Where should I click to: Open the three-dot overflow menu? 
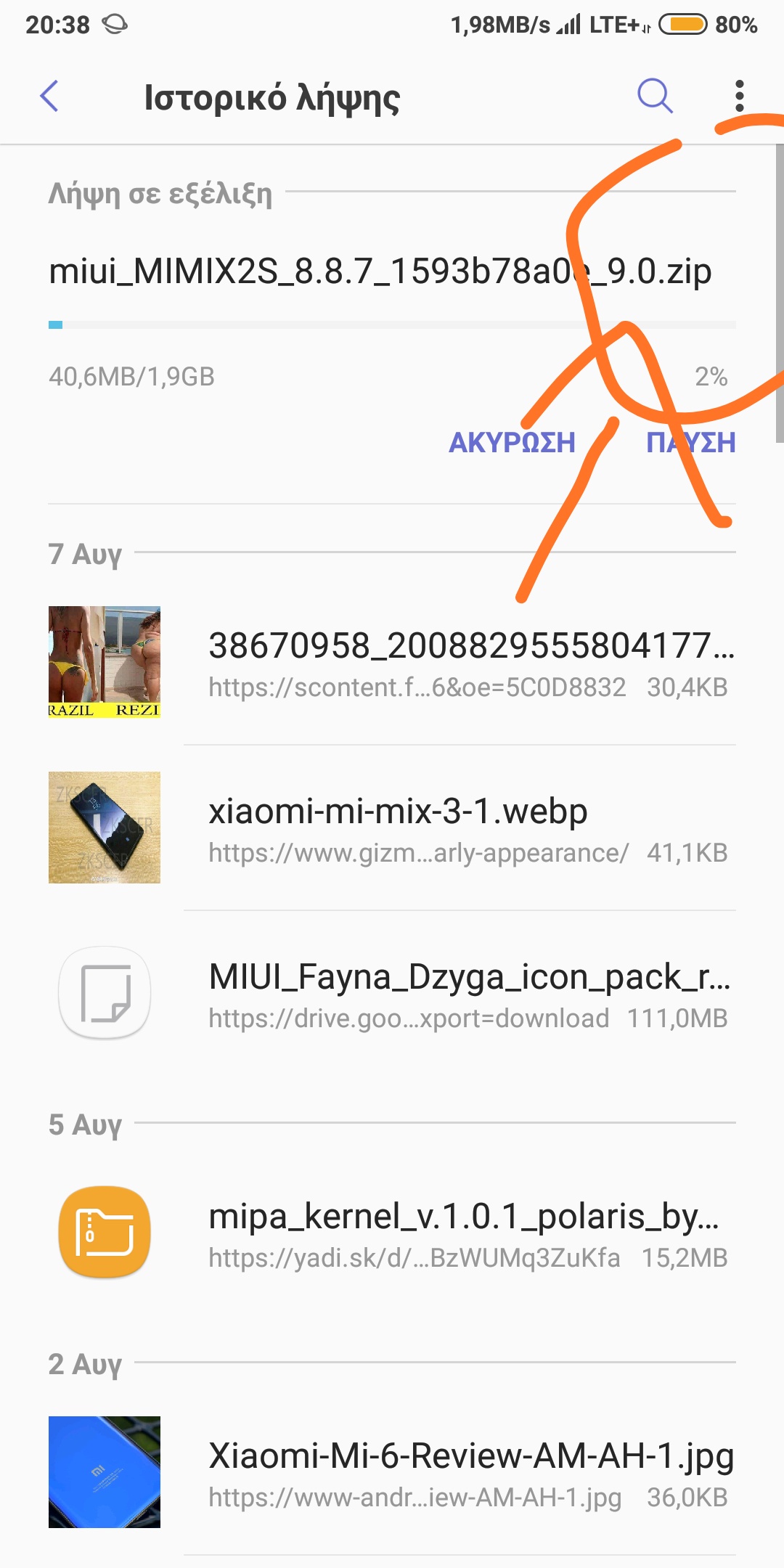(739, 97)
